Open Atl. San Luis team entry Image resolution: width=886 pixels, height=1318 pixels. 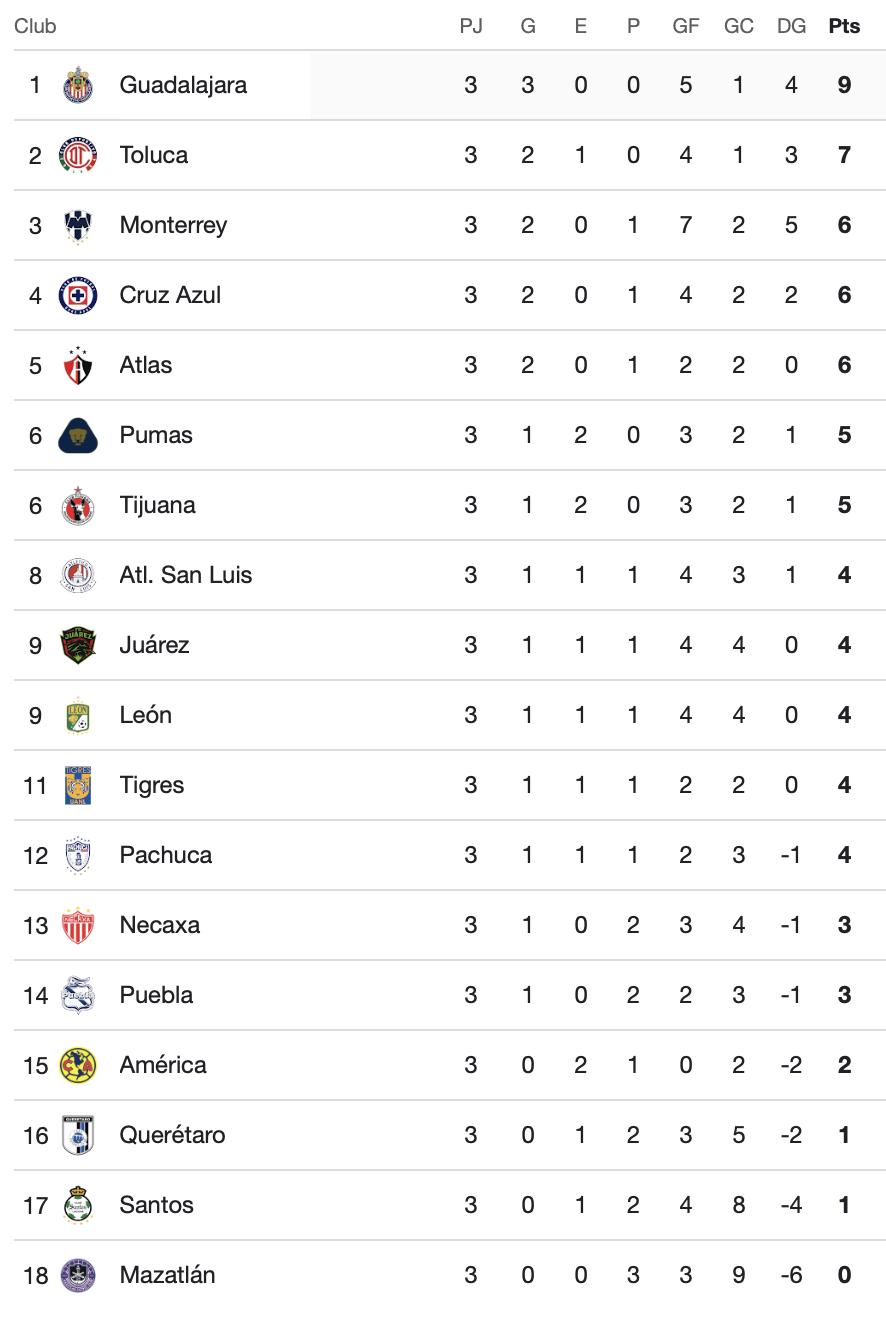[x=186, y=575]
